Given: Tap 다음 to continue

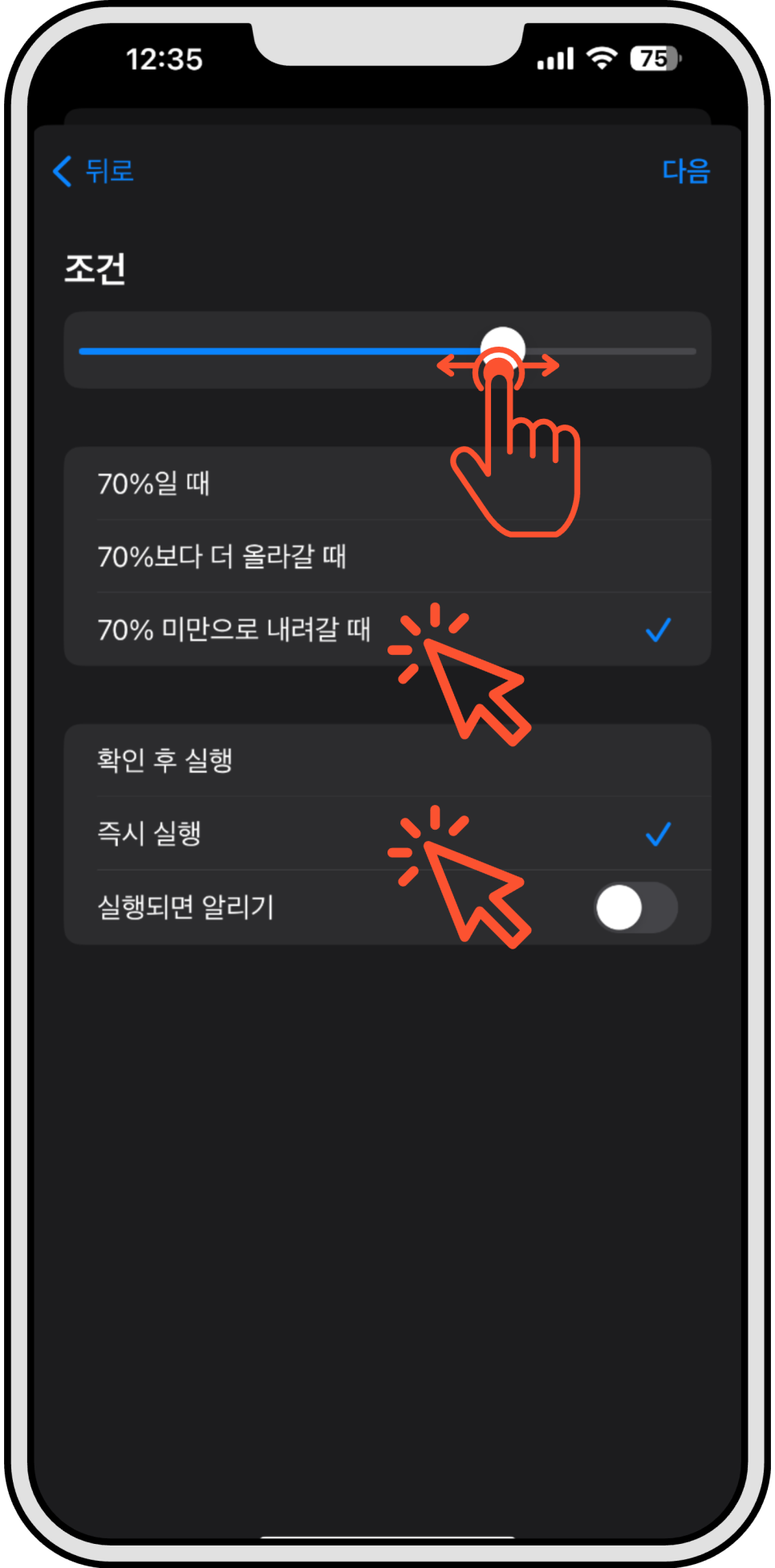Looking at the screenshot, I should 686,171.
